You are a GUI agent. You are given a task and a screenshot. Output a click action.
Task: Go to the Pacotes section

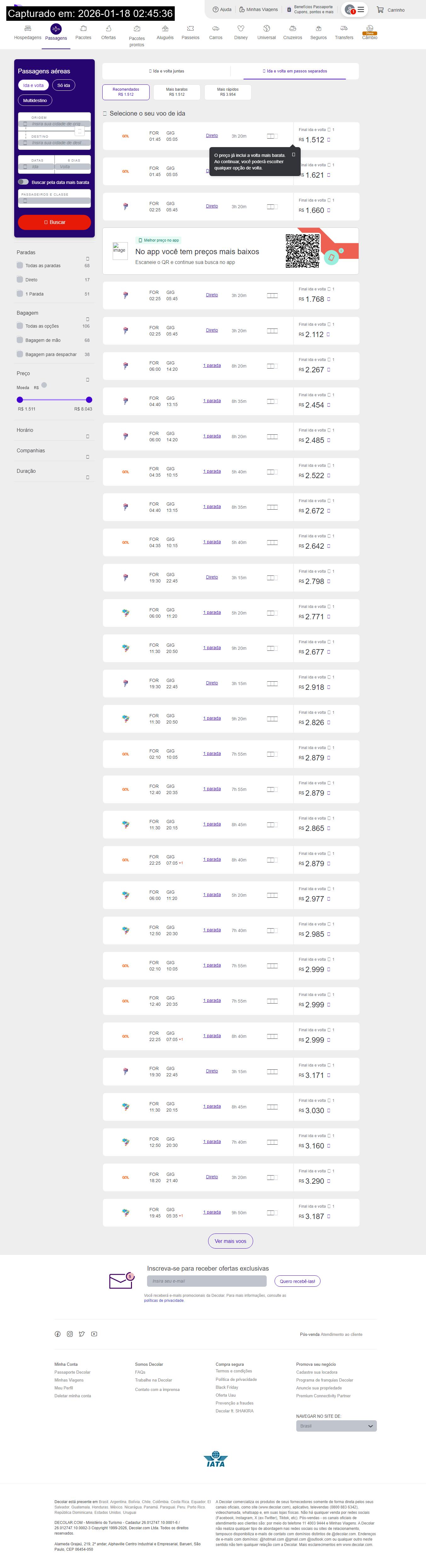point(83,33)
